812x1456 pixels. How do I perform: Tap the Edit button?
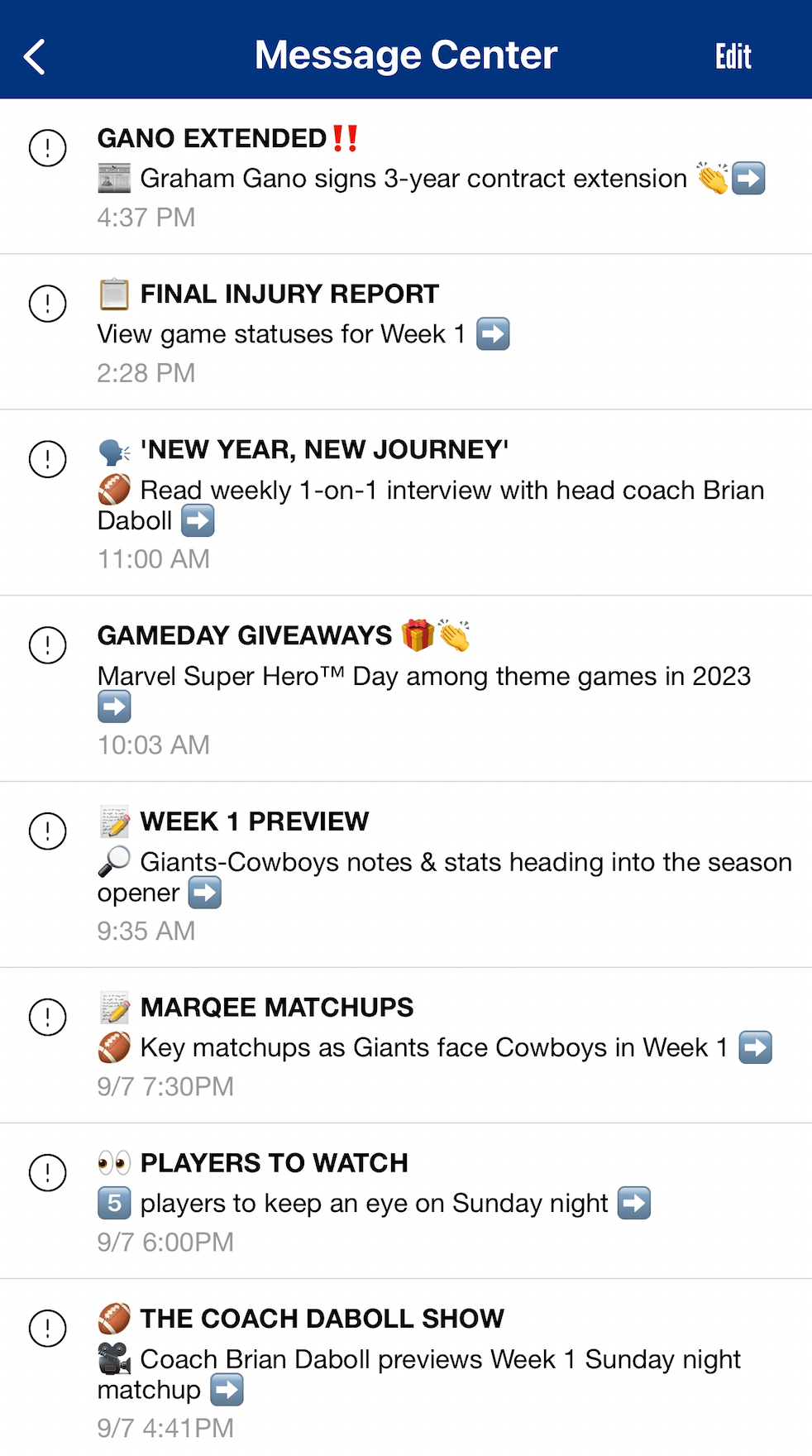(733, 57)
